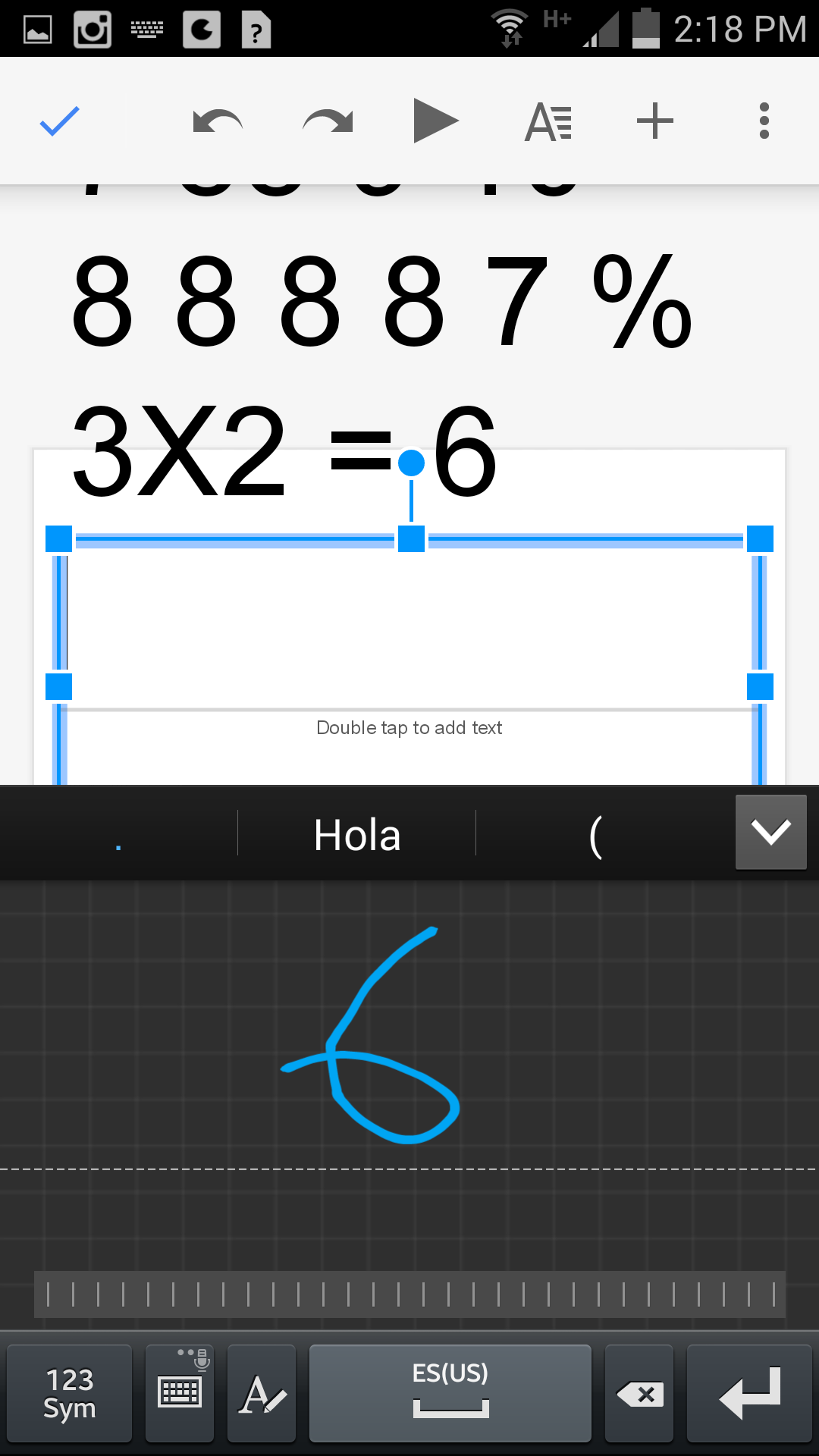819x1456 pixels.
Task: Tap the ES(US) space bar
Action: tap(450, 1393)
